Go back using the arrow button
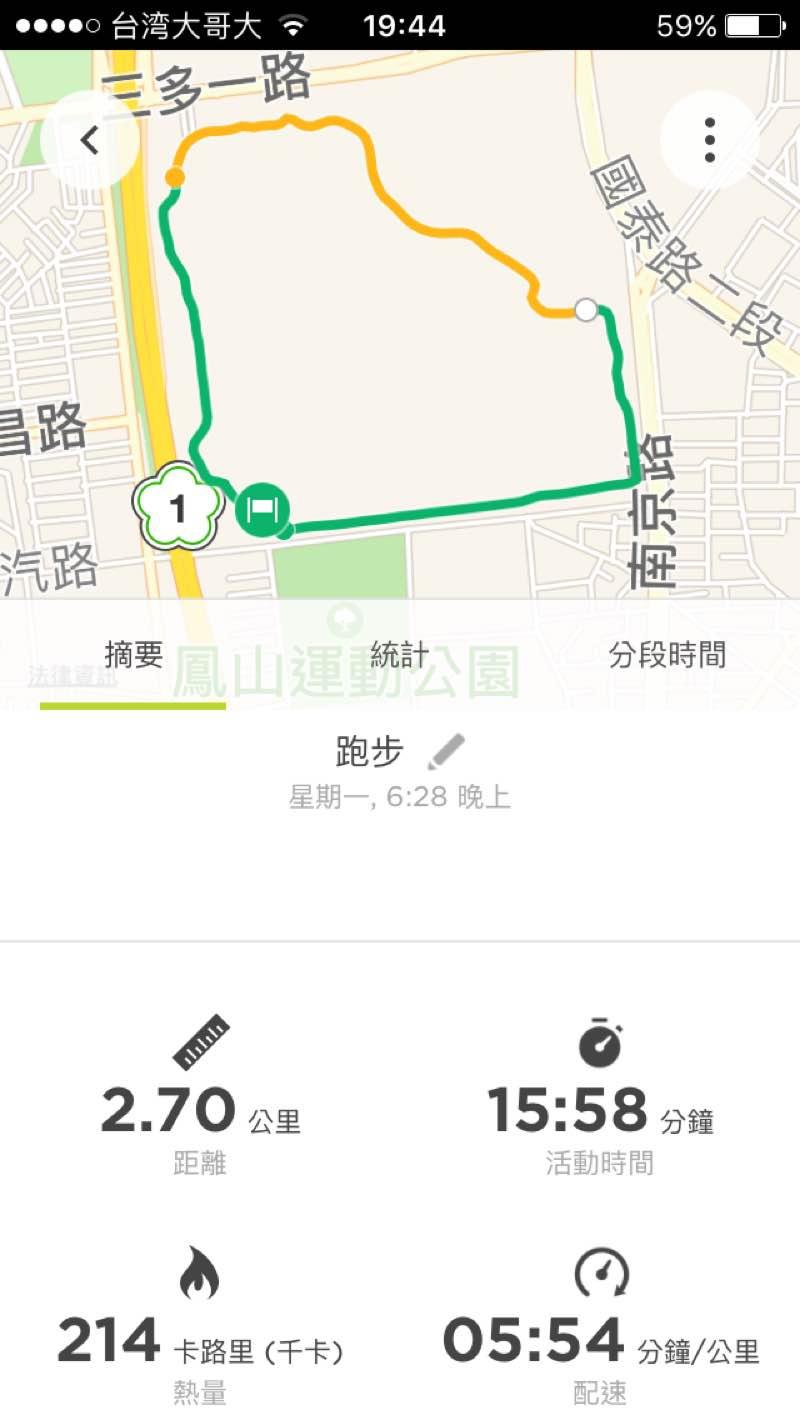 (x=90, y=141)
